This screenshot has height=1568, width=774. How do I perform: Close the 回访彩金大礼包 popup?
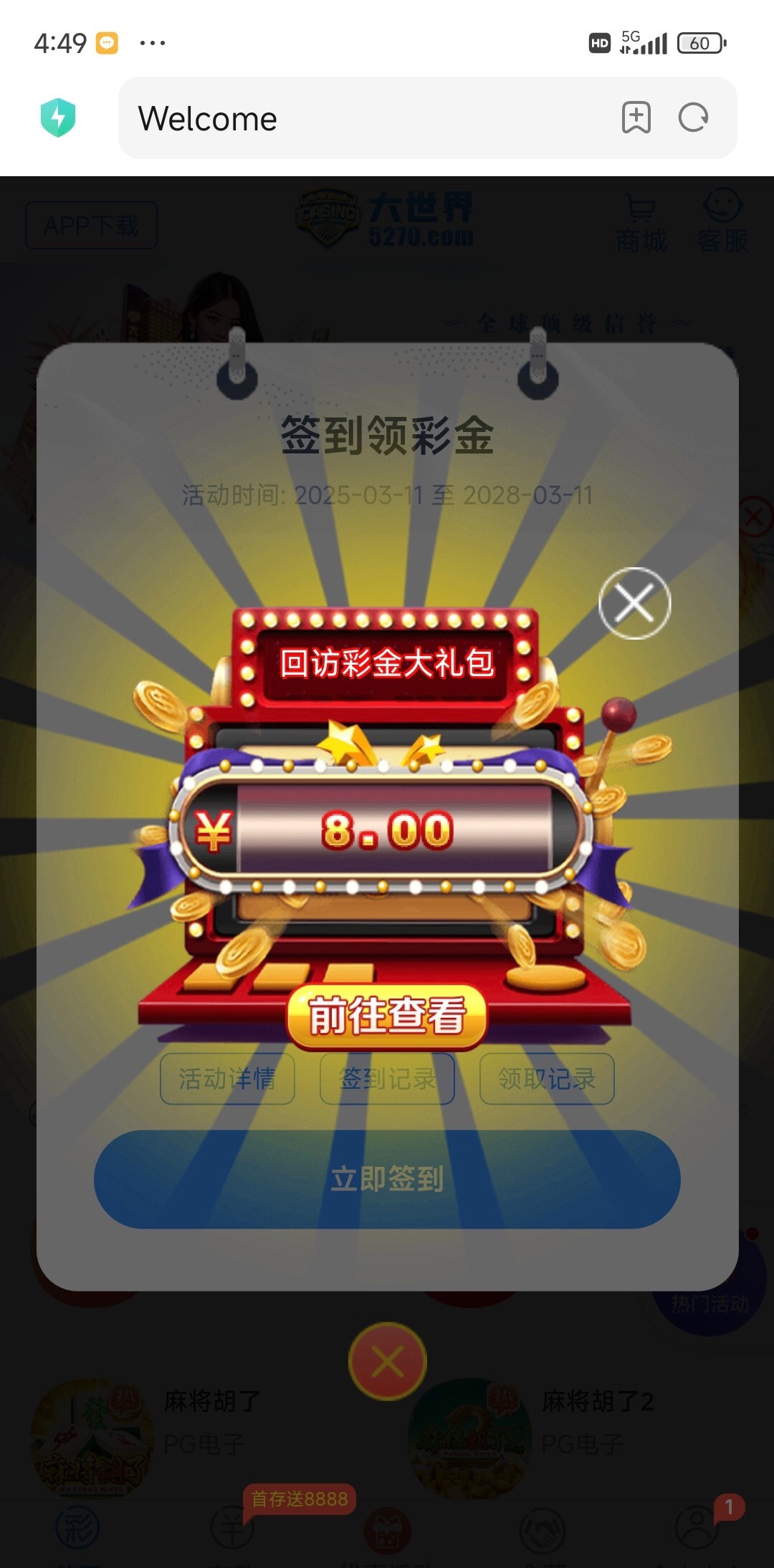[634, 603]
